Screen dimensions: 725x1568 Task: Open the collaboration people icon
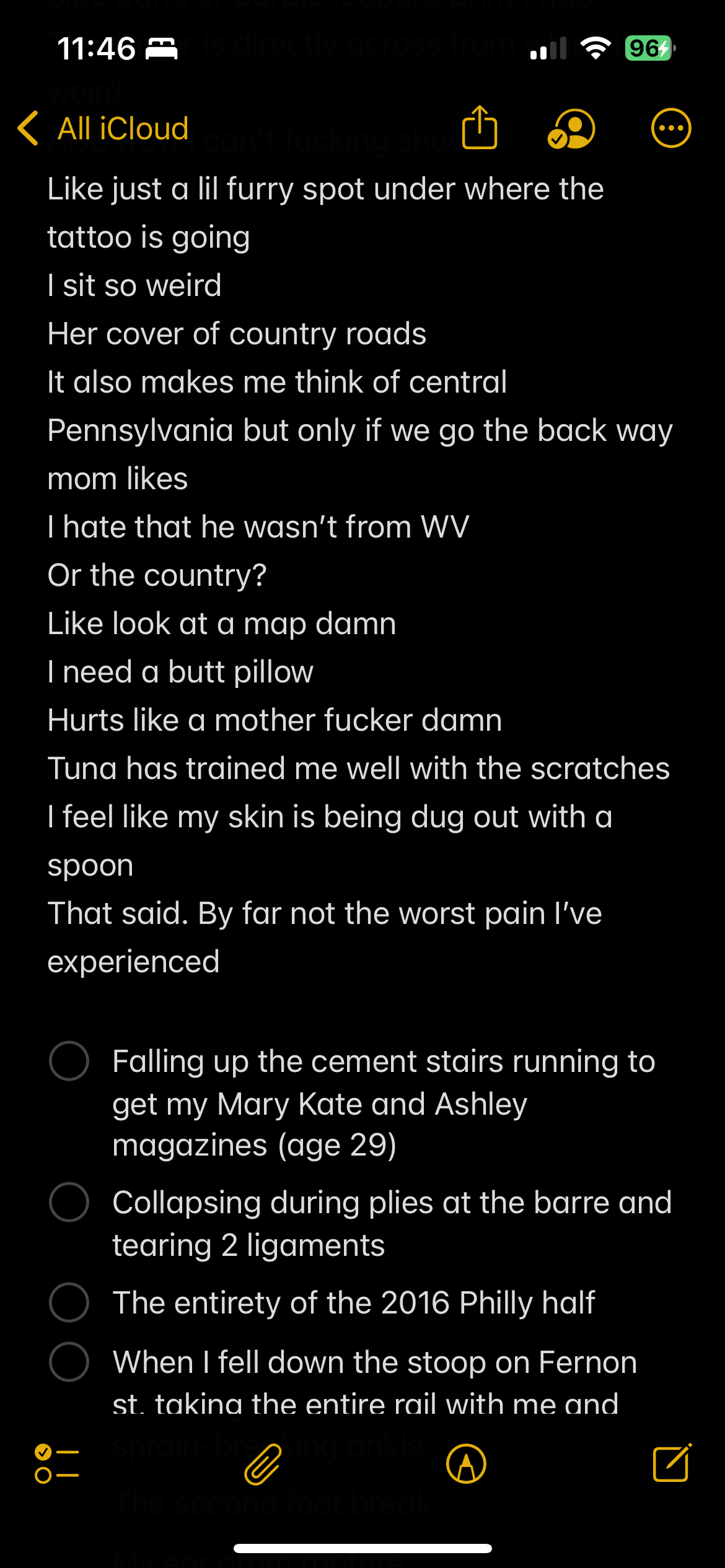[571, 129]
